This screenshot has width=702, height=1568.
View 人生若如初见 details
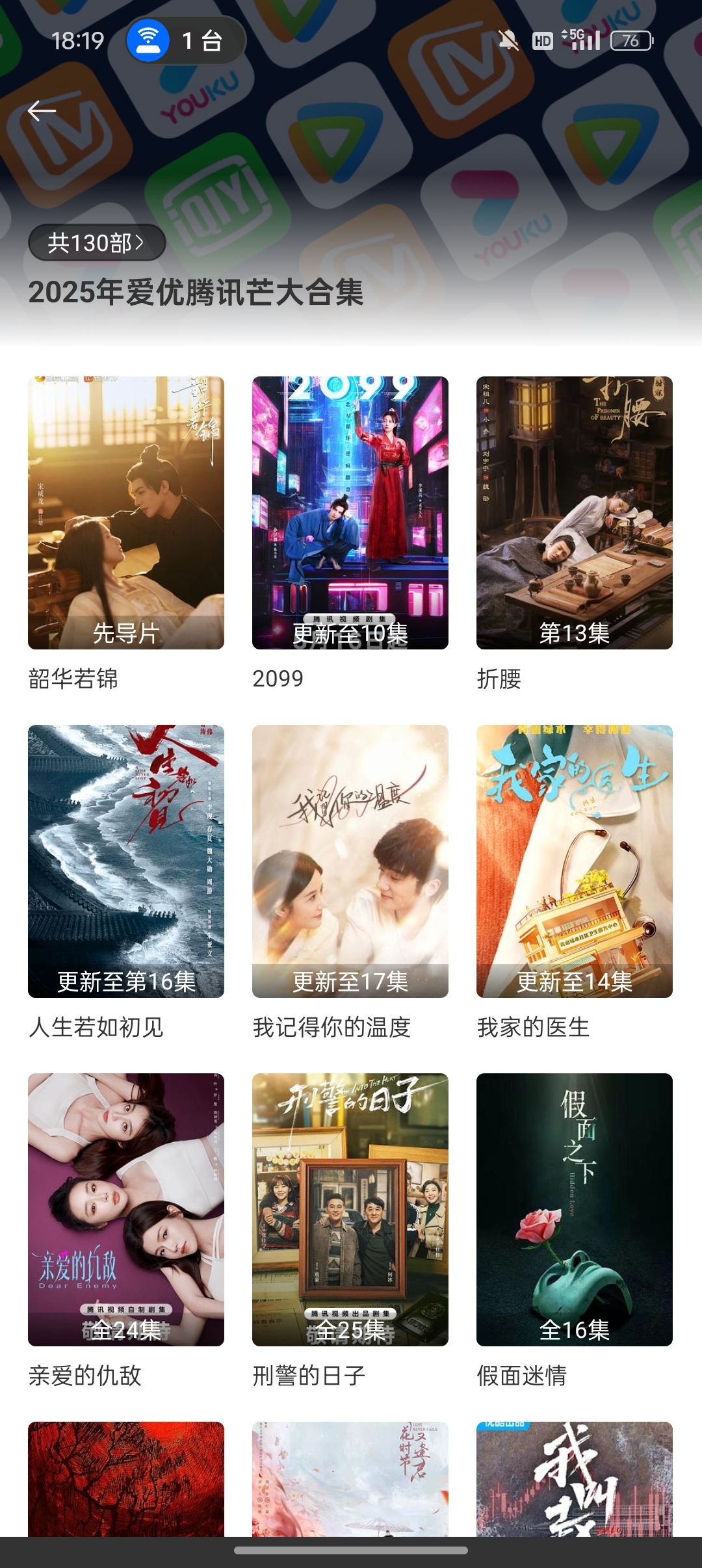coord(126,861)
